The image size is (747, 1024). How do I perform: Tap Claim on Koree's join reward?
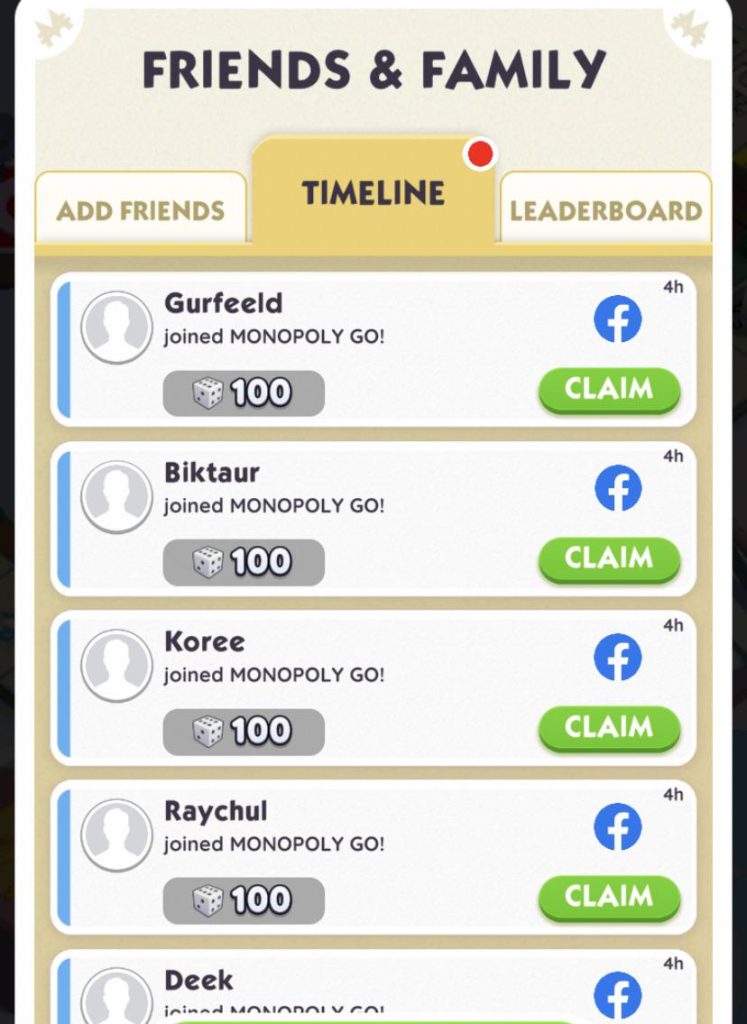609,727
